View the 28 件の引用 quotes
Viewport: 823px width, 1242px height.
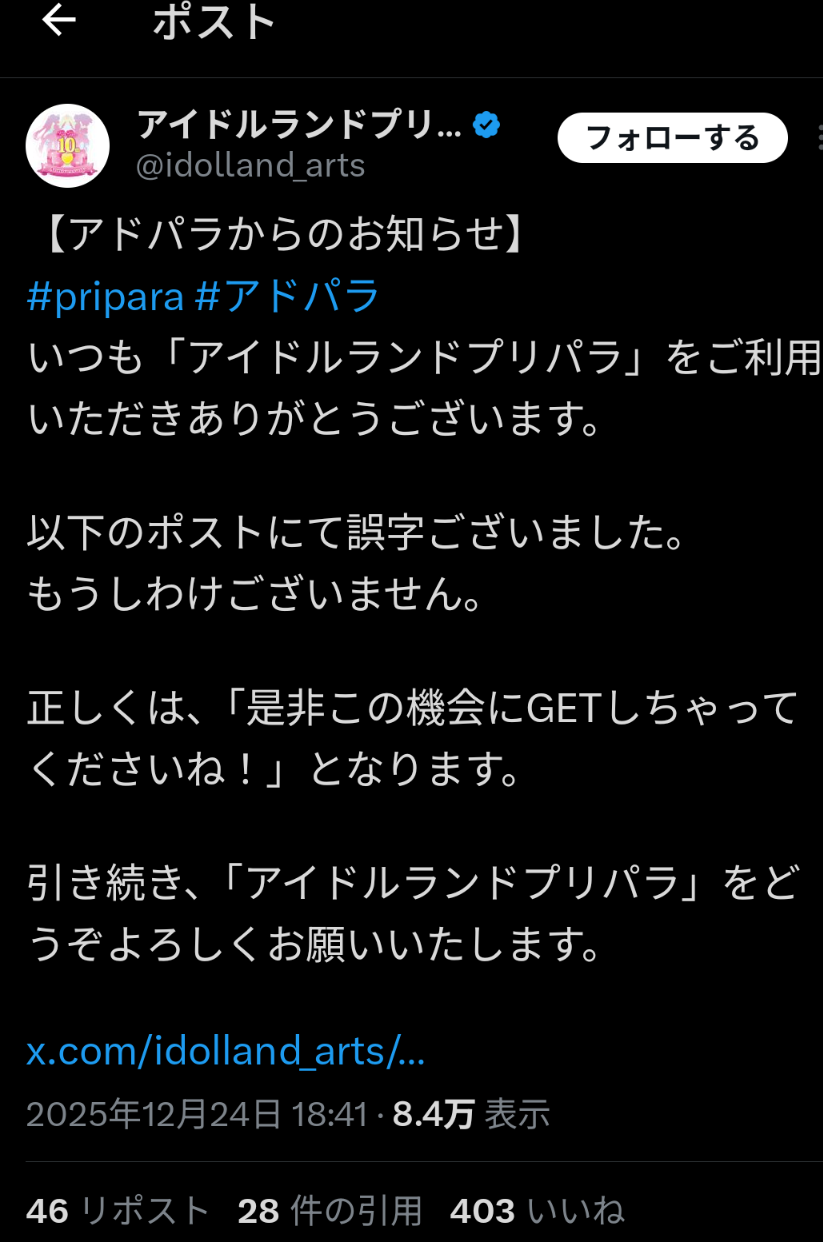tap(330, 1211)
